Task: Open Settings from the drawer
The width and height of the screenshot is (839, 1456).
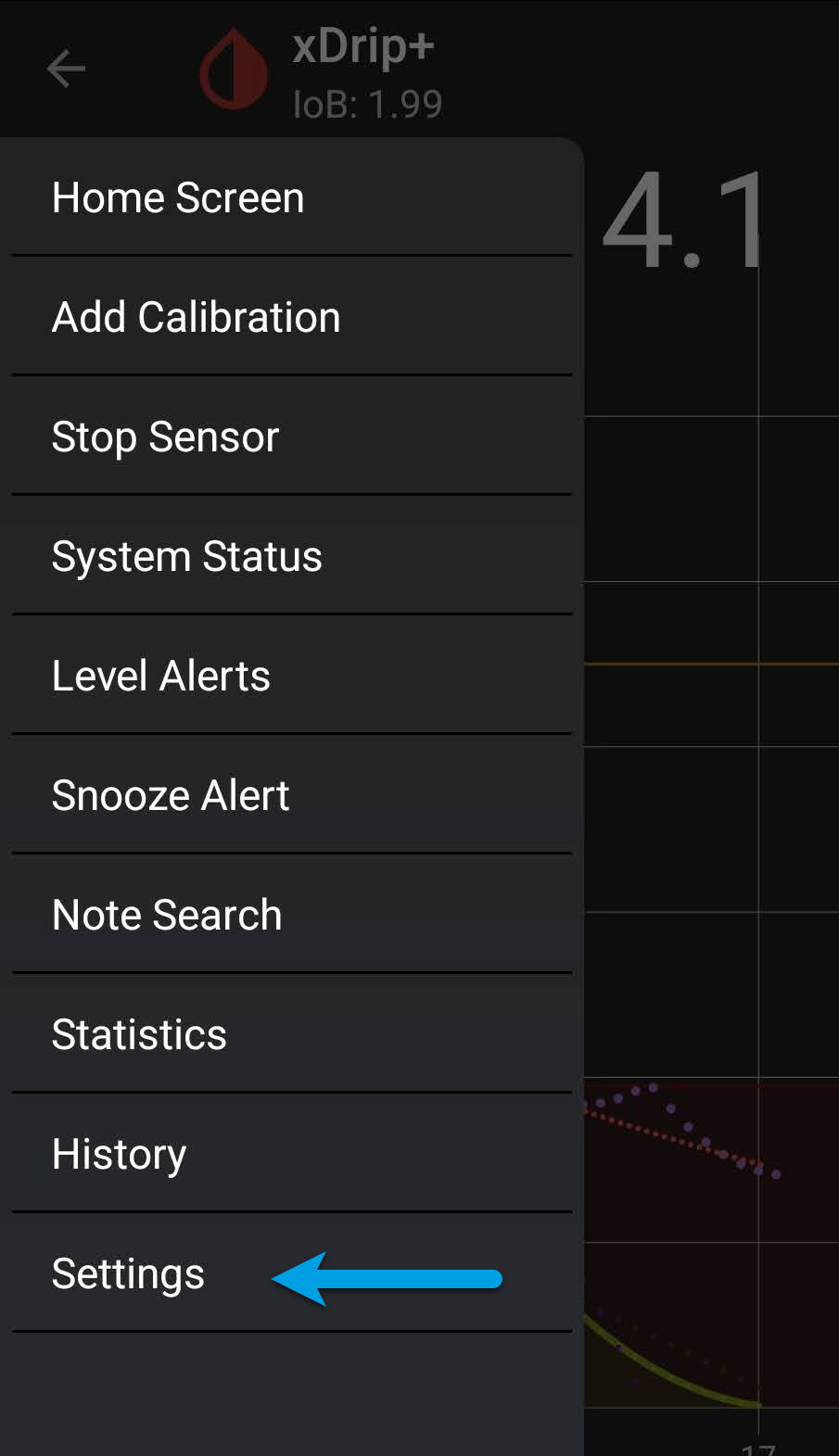Action: click(128, 1273)
